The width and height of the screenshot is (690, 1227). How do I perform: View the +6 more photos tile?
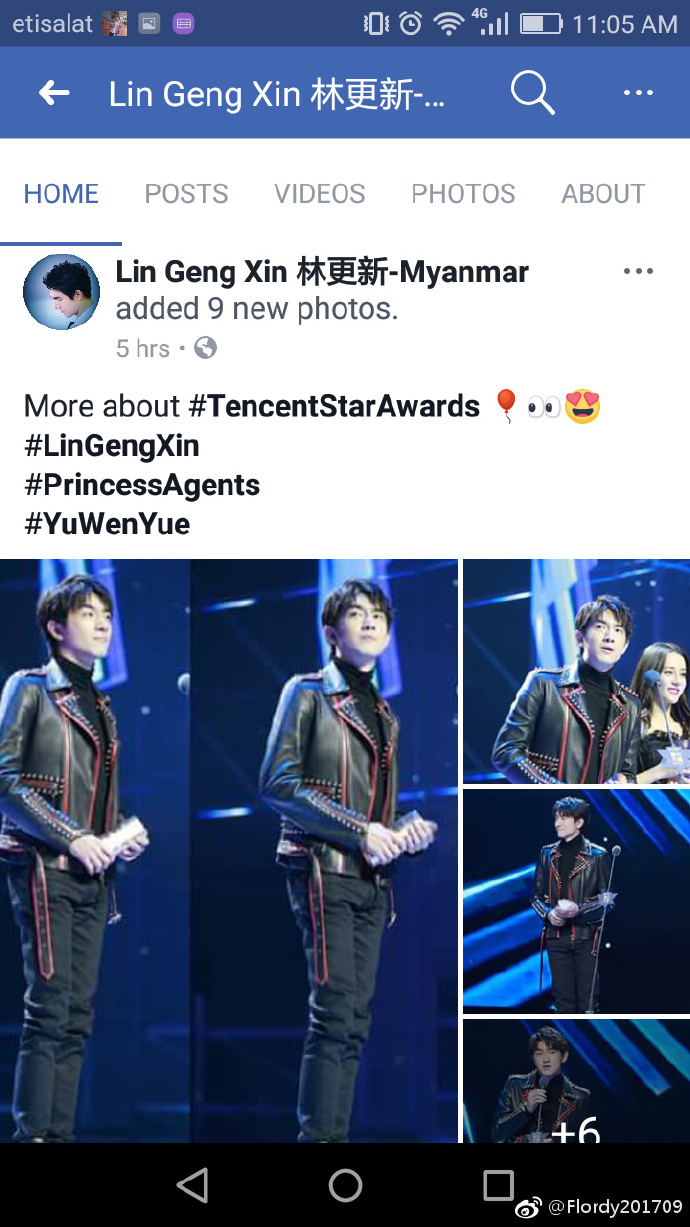576,1082
